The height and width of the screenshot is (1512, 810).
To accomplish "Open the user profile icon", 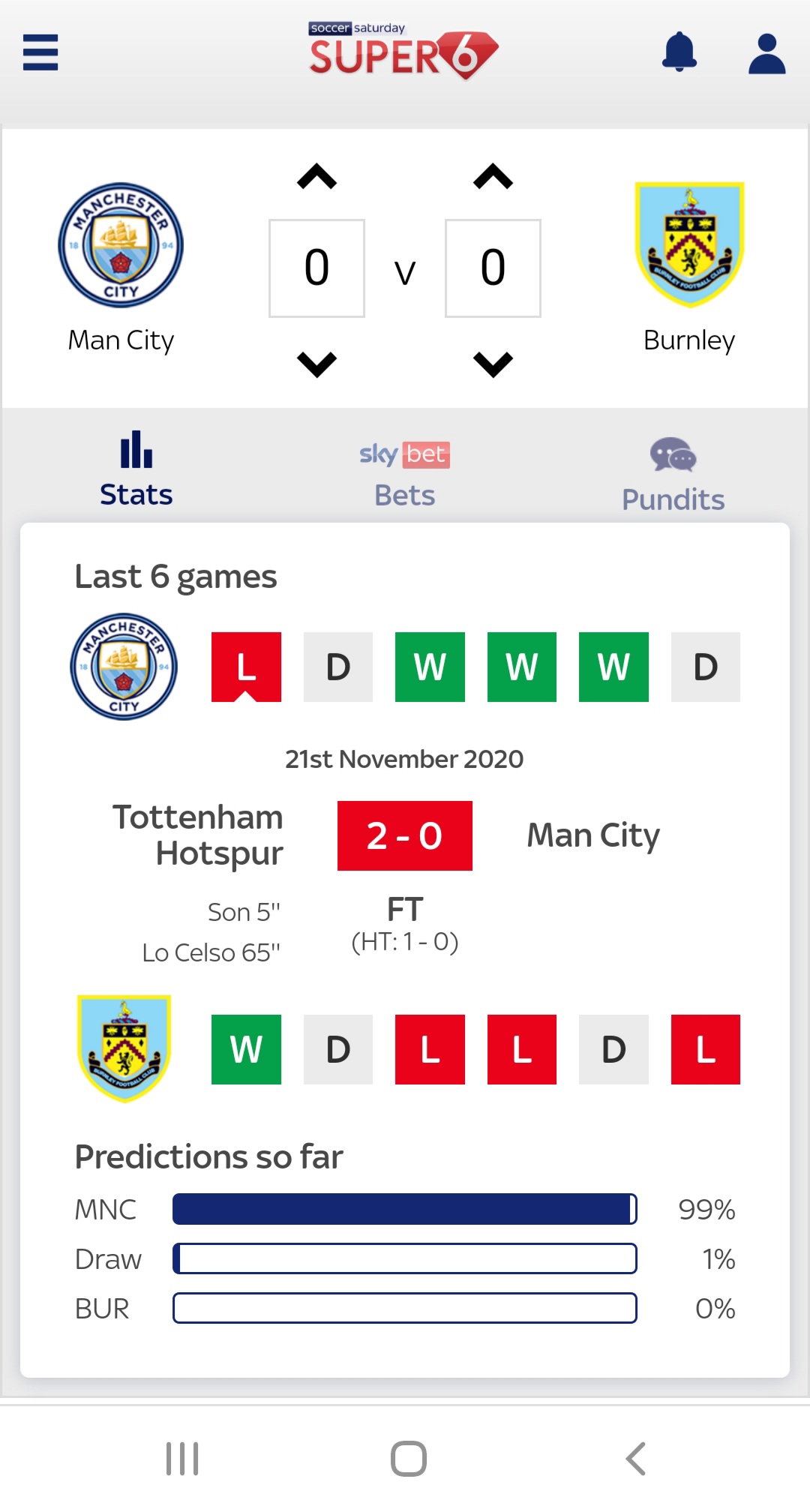I will point(766,54).
